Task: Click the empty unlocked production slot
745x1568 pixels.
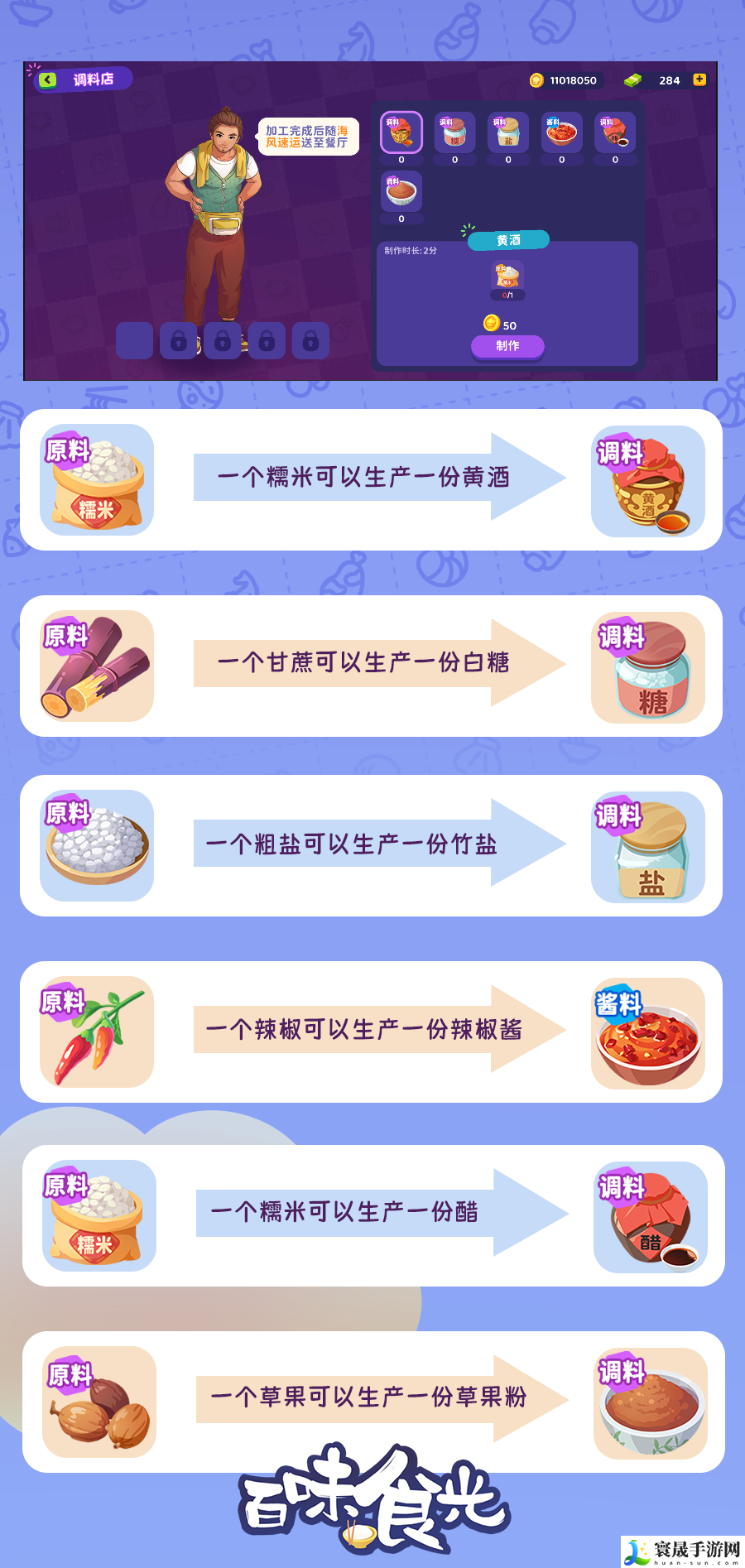Action: pos(134,341)
